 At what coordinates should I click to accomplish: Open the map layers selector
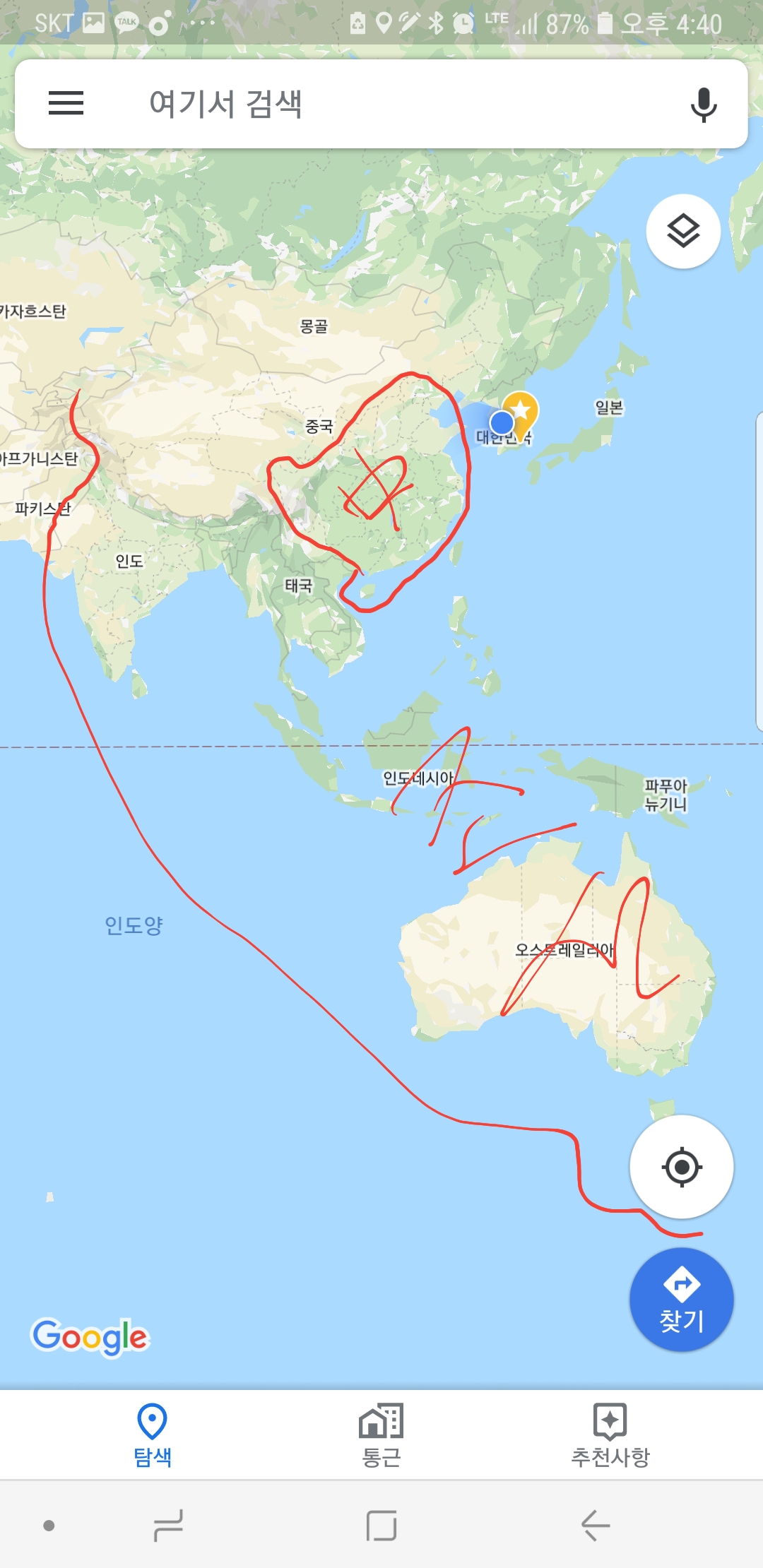coord(683,231)
